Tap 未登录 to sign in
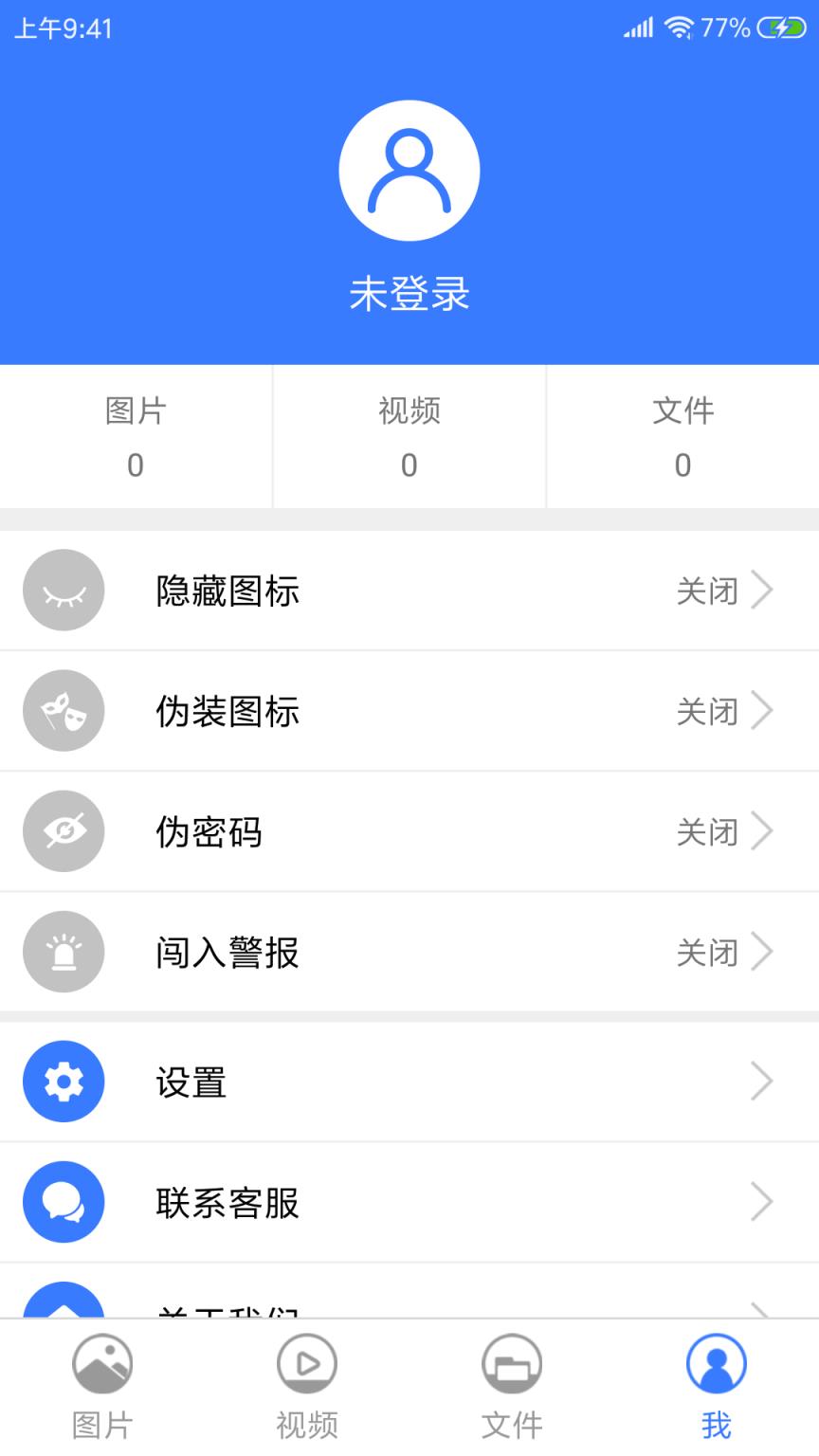This screenshot has width=819, height=1456. [409, 295]
